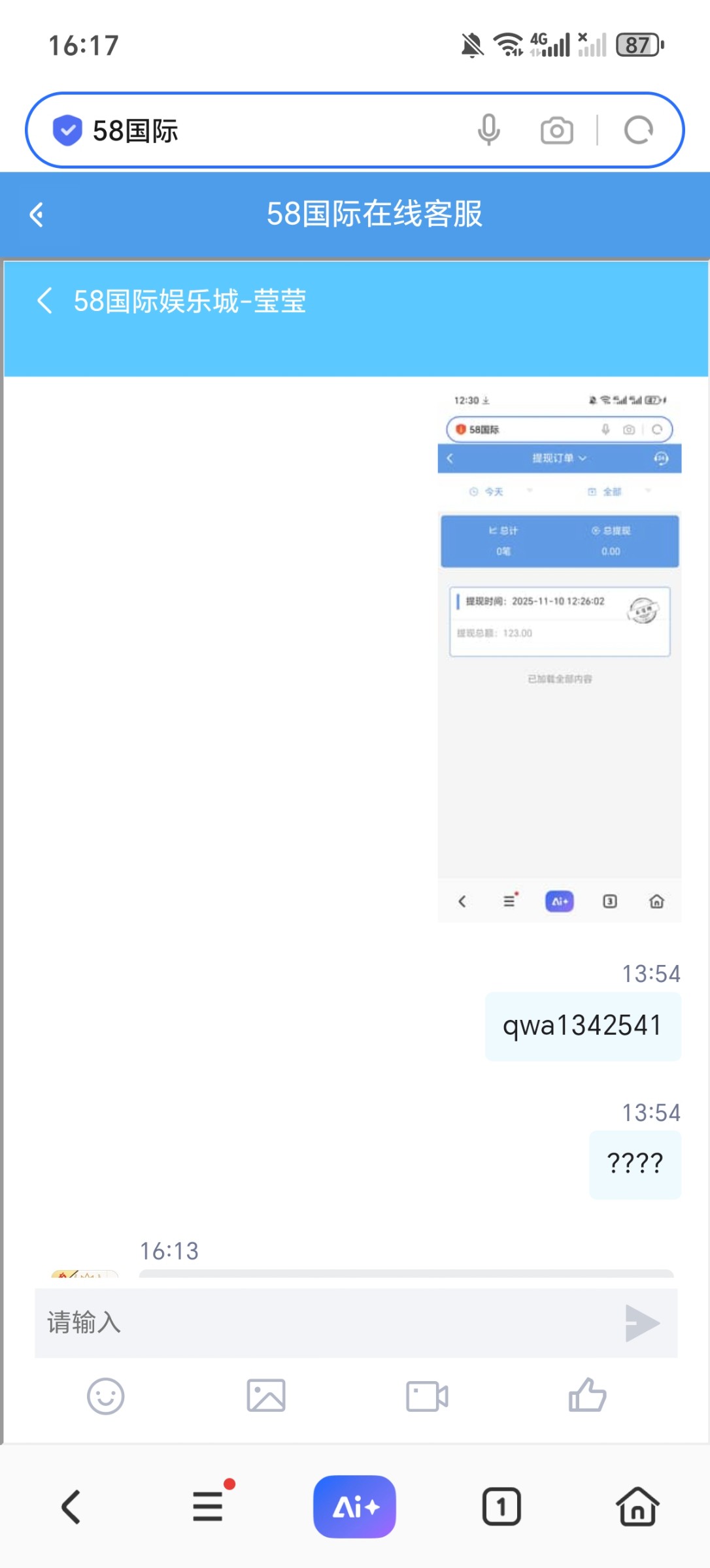Send the message with the arrow icon
710x1568 pixels.
641,1323
